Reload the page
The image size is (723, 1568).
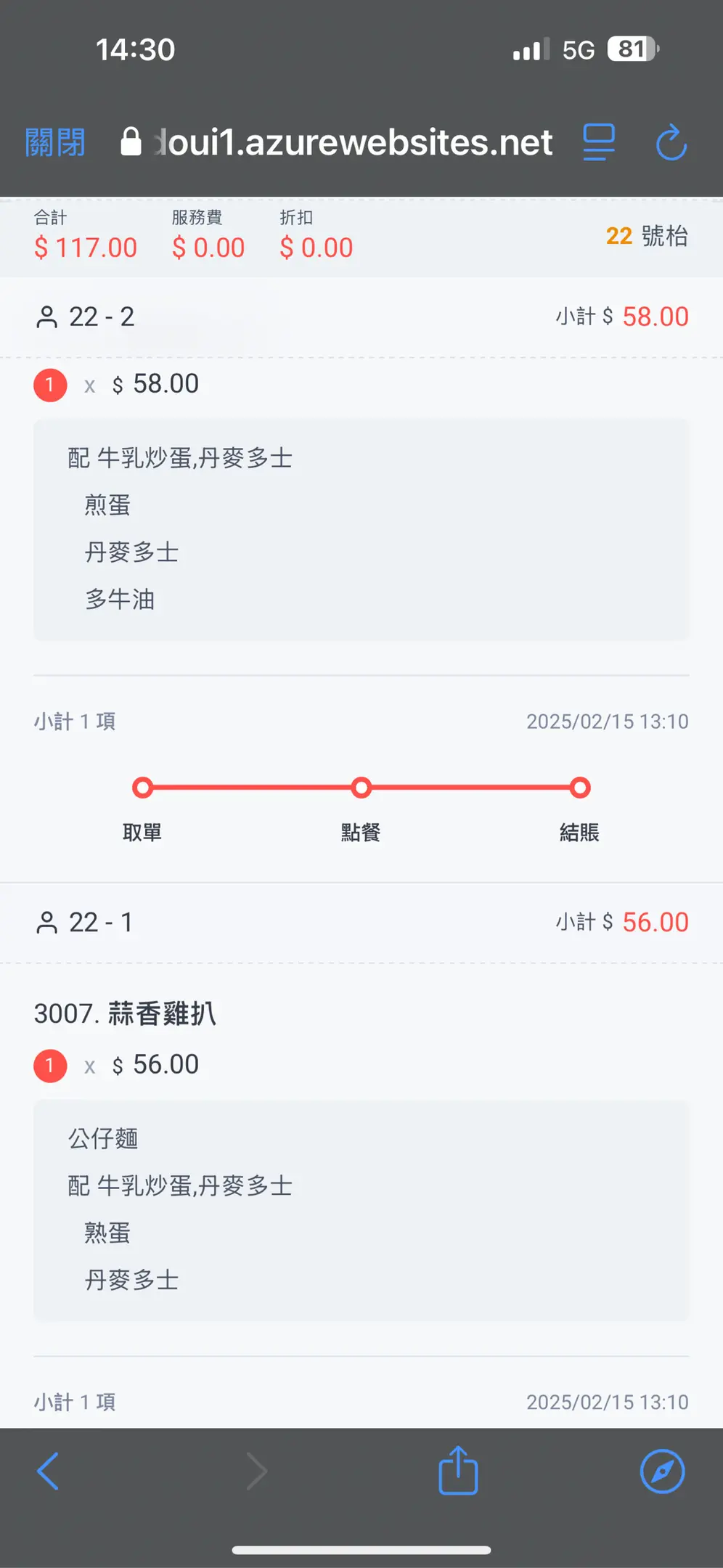(671, 142)
